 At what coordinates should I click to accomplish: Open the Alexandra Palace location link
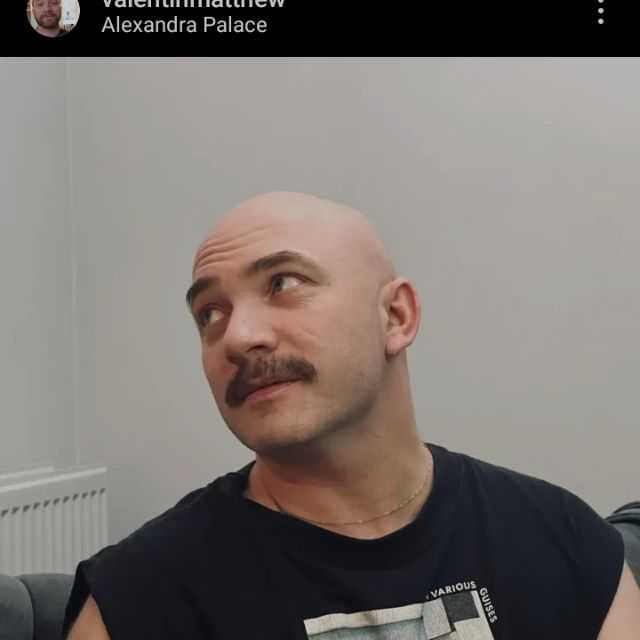coord(184,26)
